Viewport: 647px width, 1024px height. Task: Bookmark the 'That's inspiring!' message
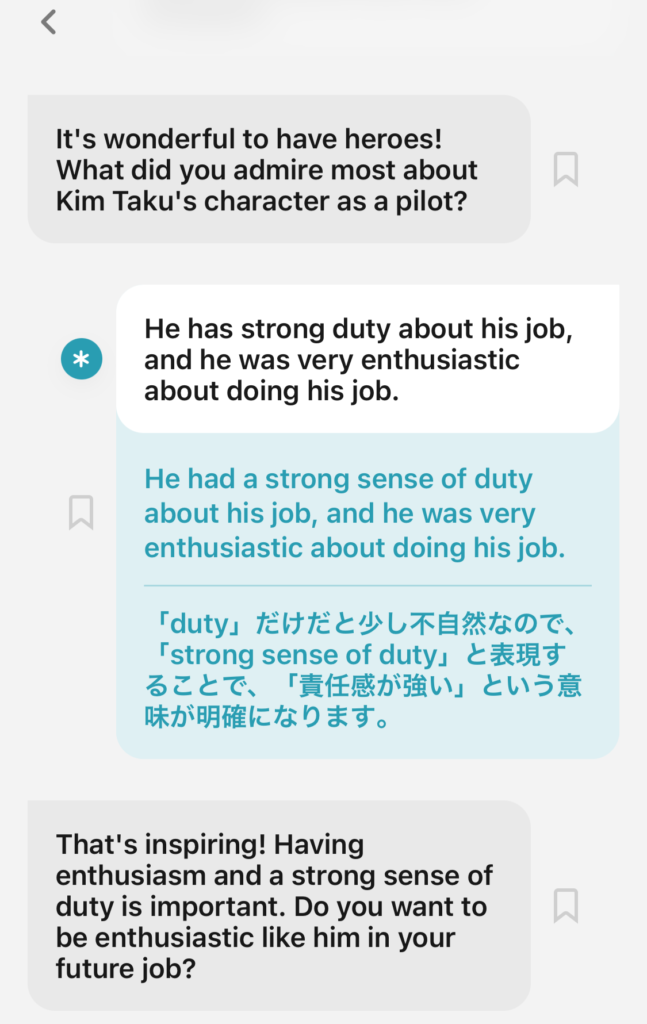566,905
